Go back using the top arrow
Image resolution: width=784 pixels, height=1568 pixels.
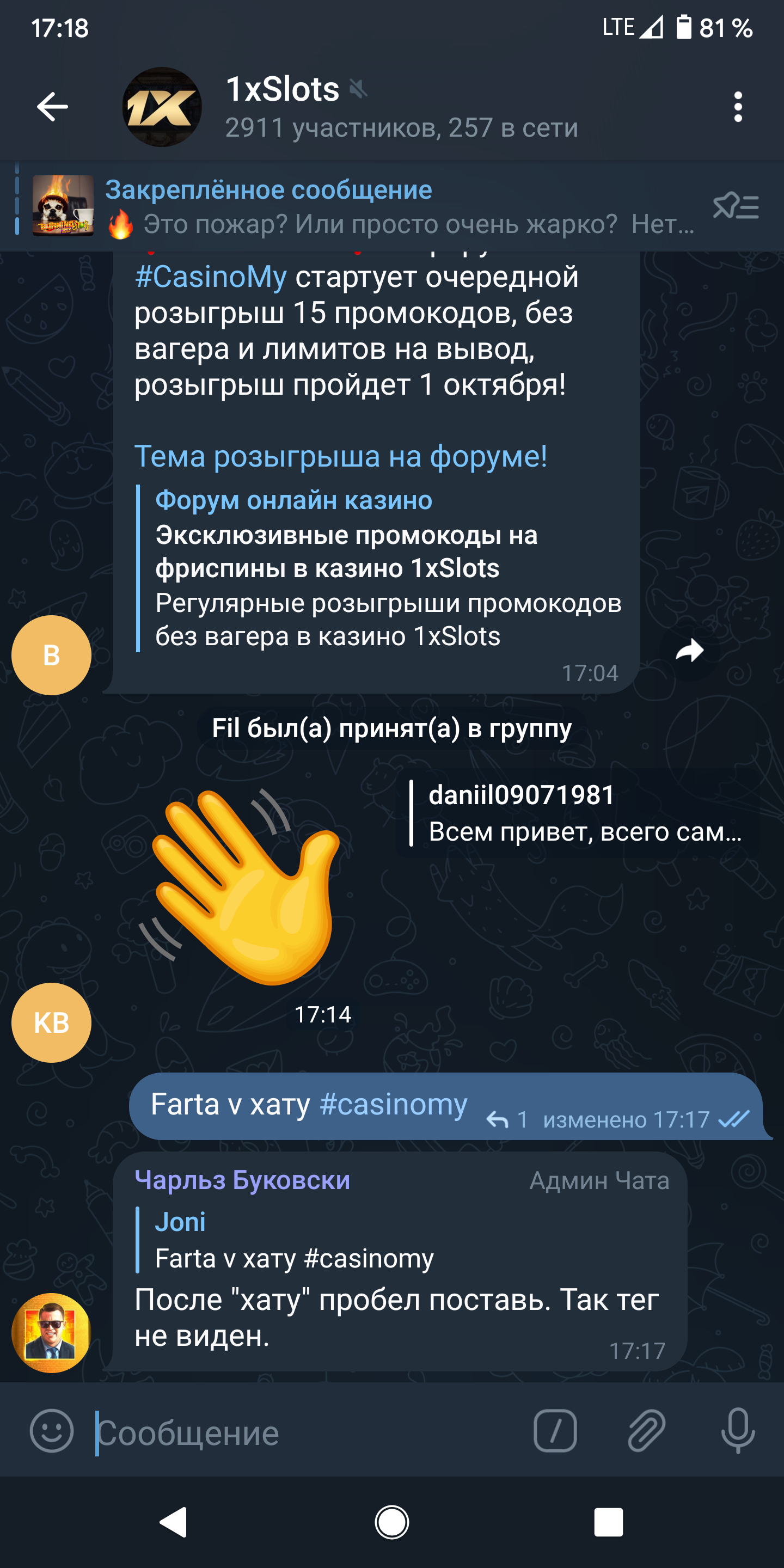52,107
